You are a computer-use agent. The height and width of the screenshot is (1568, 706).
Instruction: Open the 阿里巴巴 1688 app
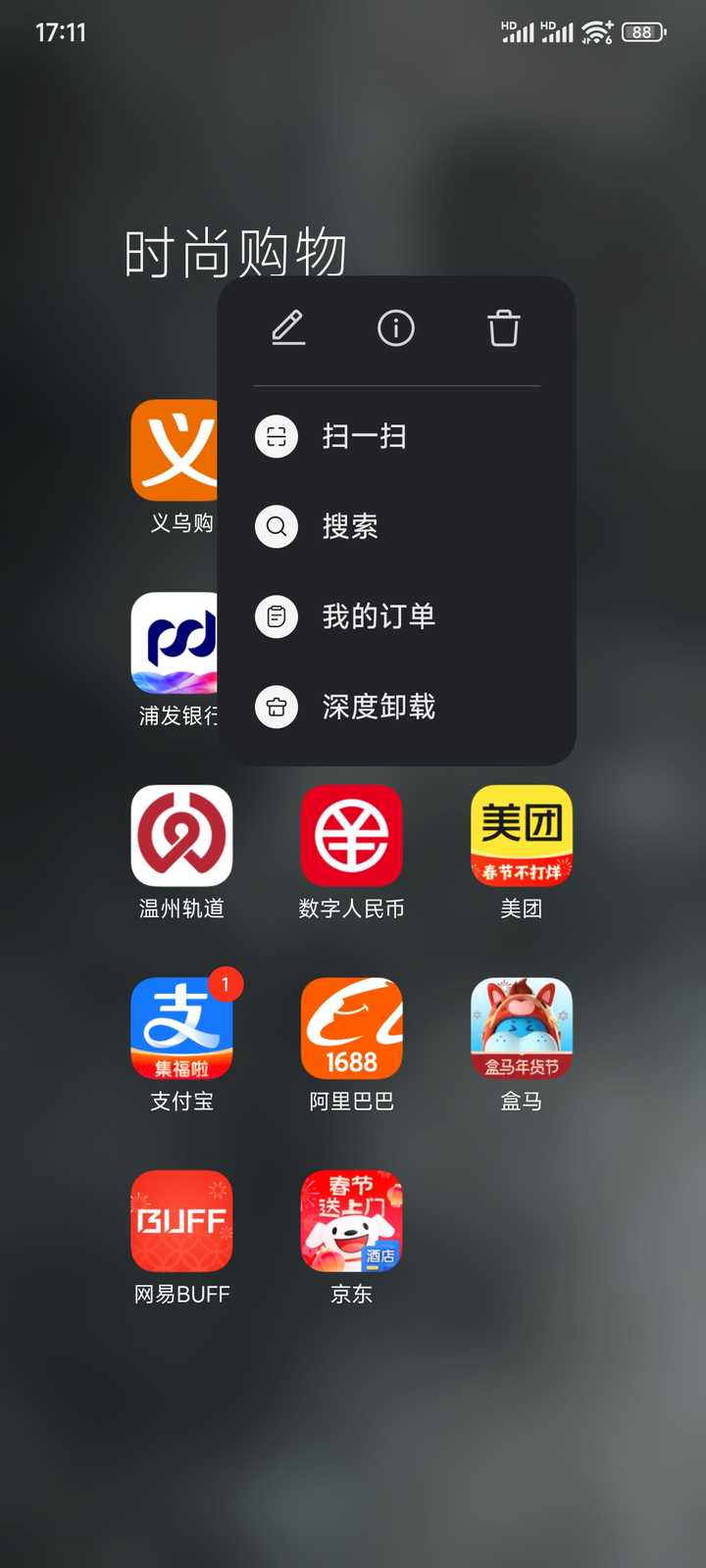[351, 1029]
